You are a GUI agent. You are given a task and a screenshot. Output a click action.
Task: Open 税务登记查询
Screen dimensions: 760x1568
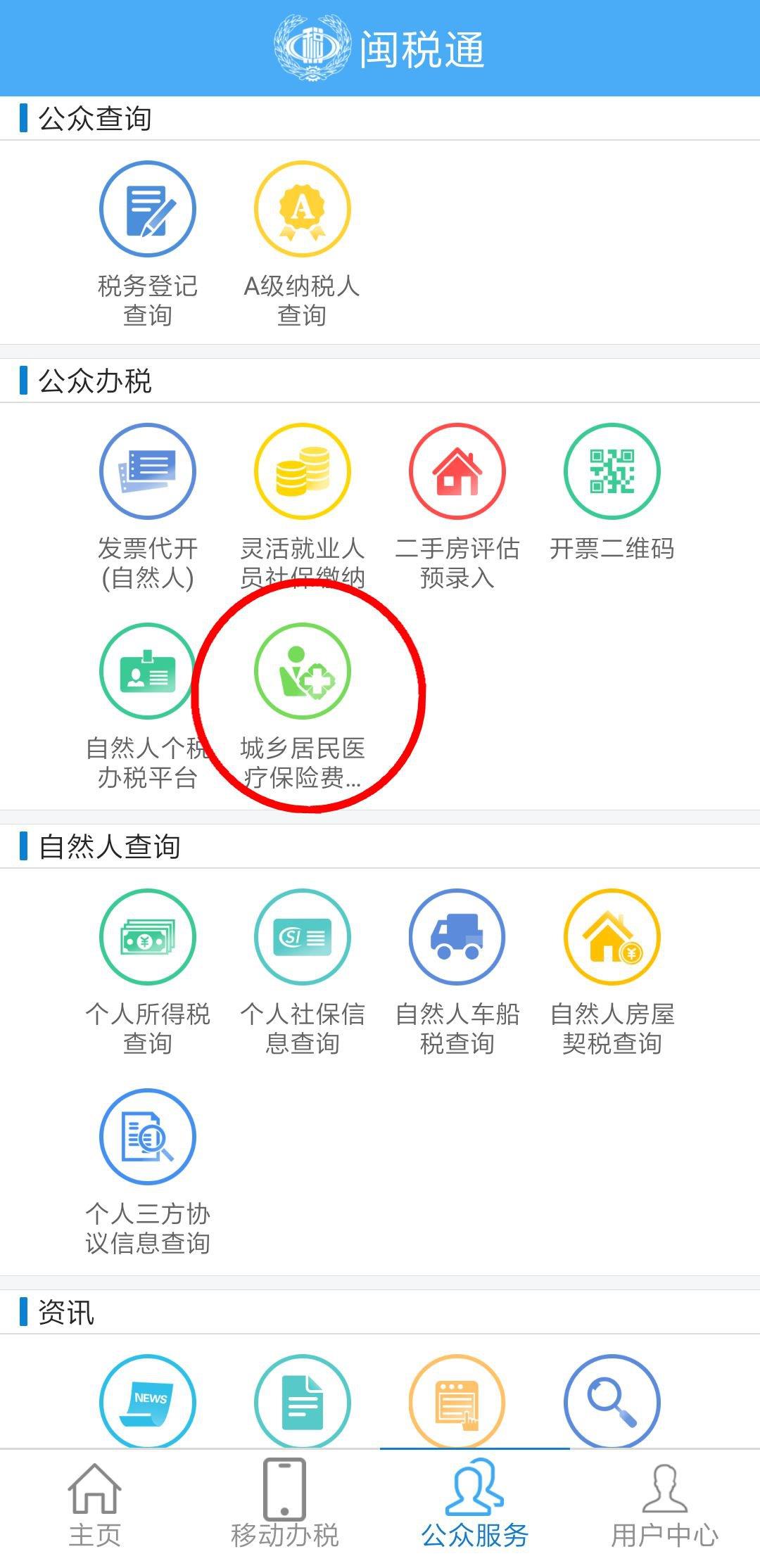tap(147, 209)
